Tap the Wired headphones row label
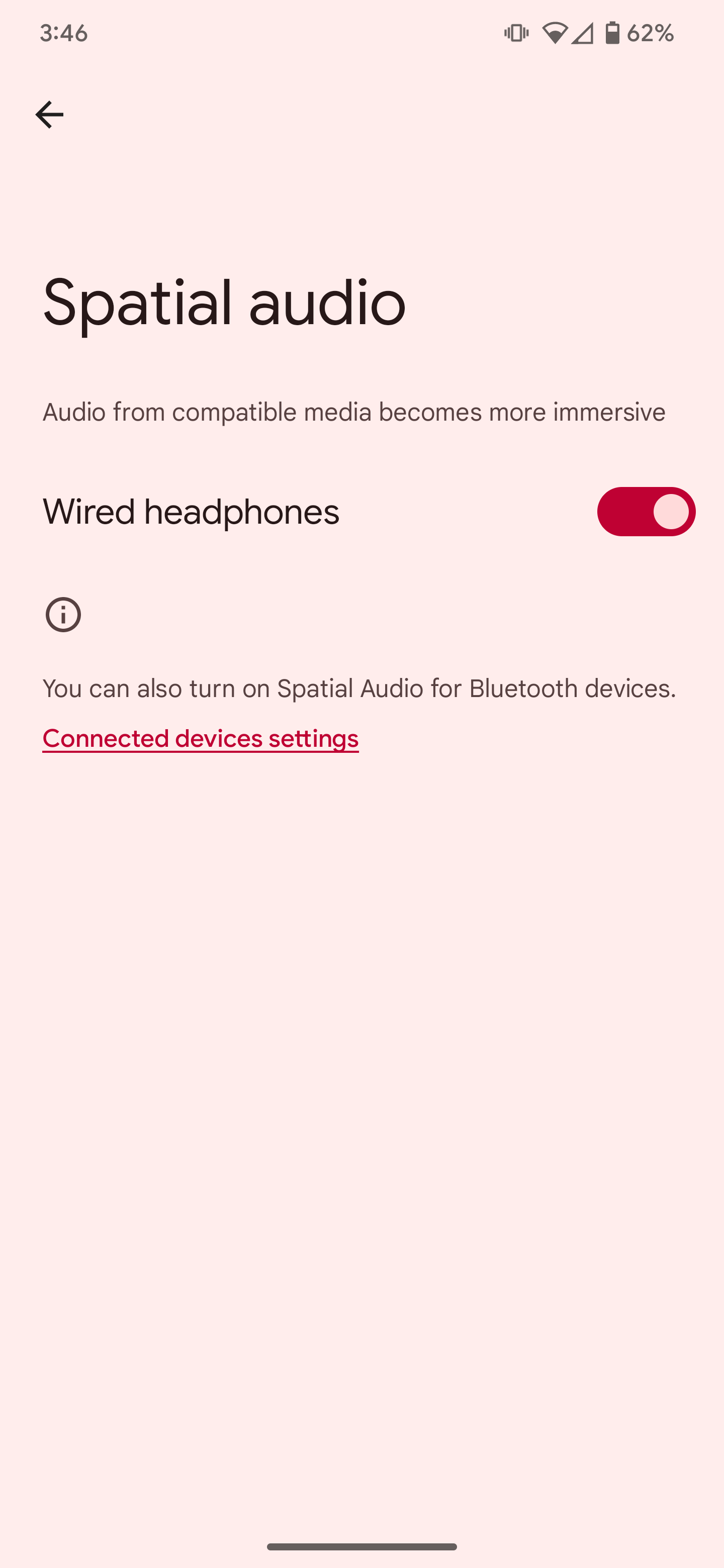 pos(191,512)
